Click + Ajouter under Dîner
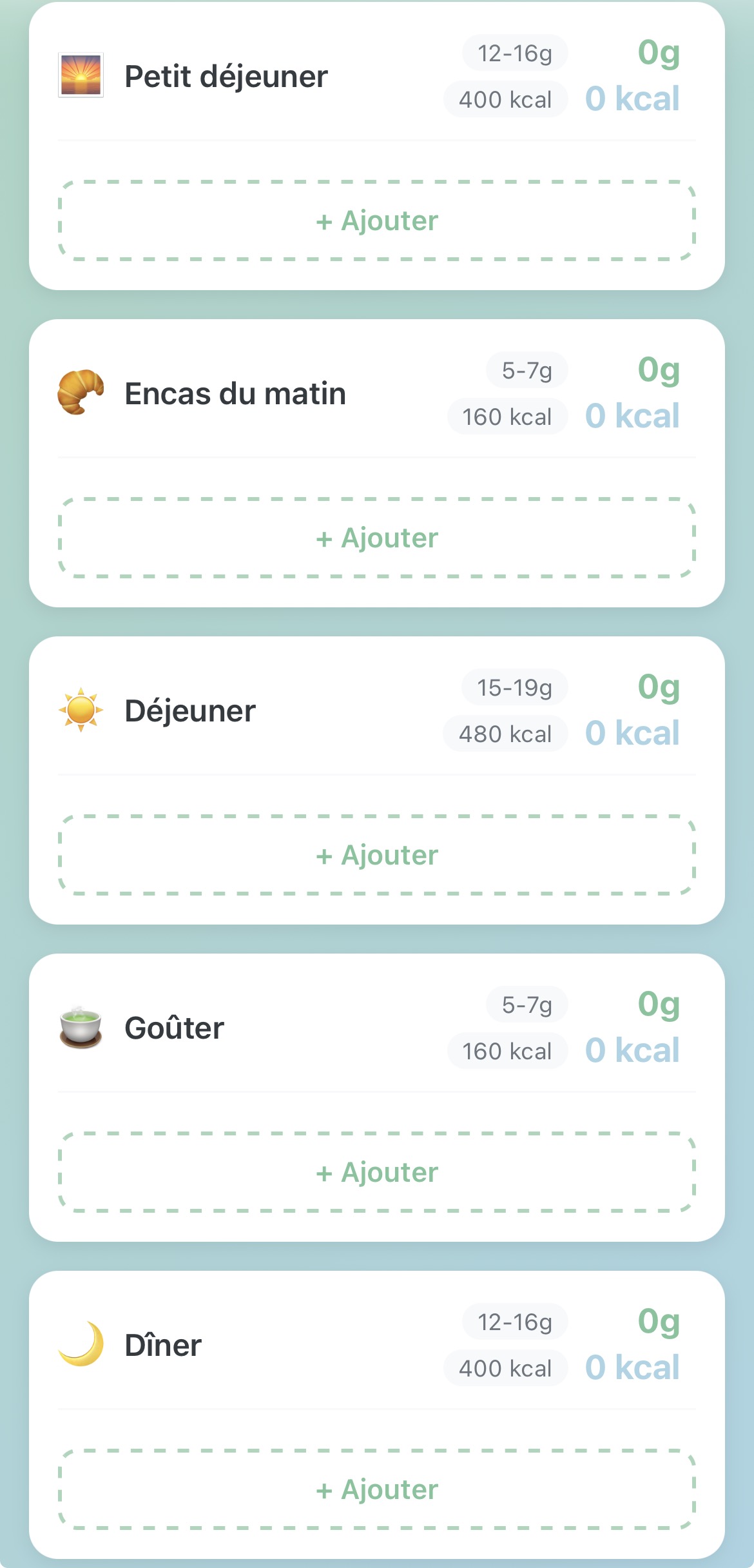This screenshot has width=754, height=1568. click(376, 1489)
